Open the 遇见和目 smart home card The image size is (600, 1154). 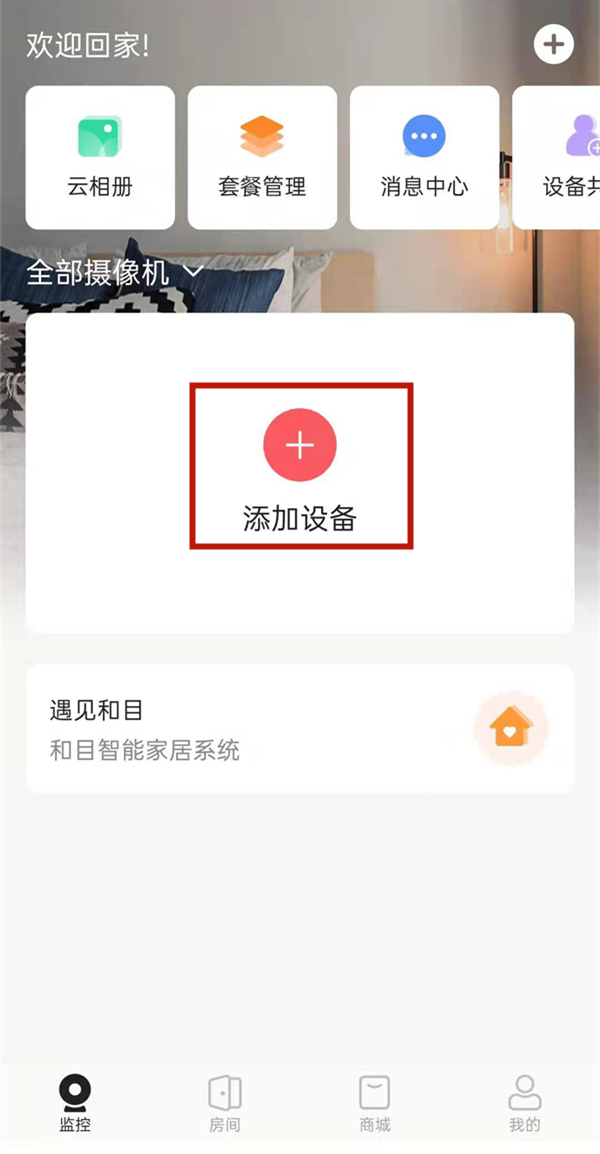click(x=300, y=729)
